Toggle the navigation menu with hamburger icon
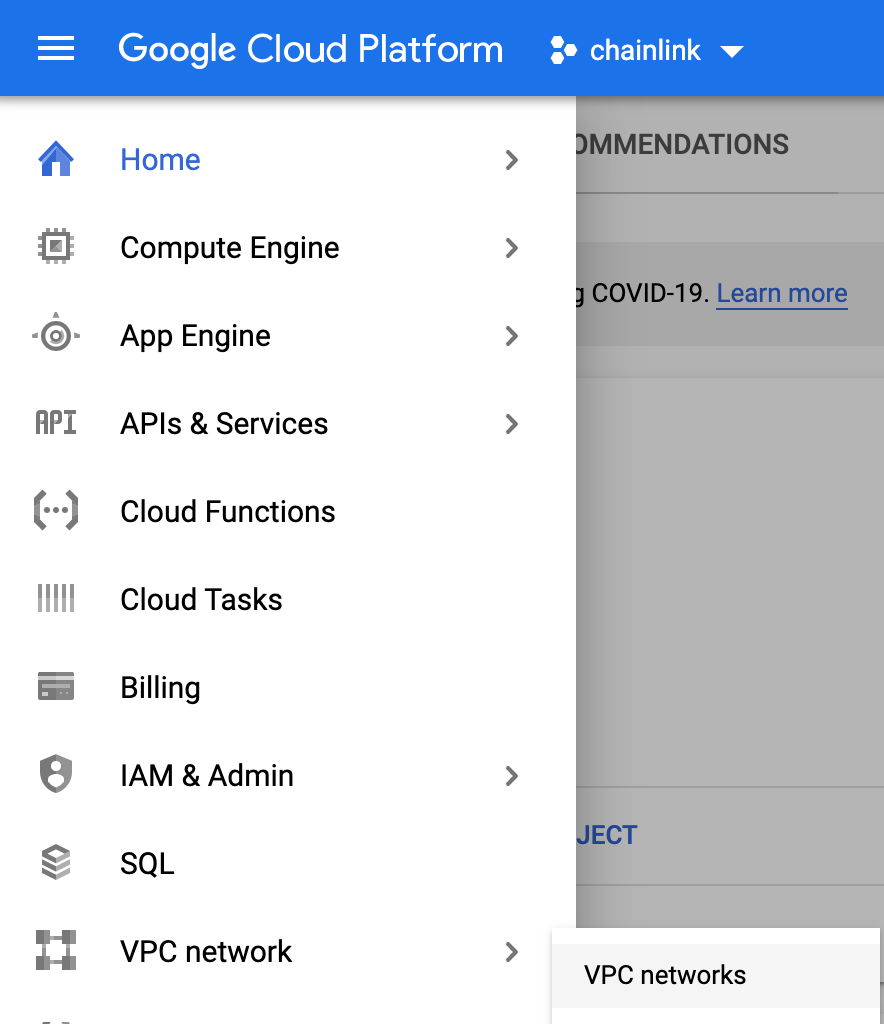 pos(56,48)
